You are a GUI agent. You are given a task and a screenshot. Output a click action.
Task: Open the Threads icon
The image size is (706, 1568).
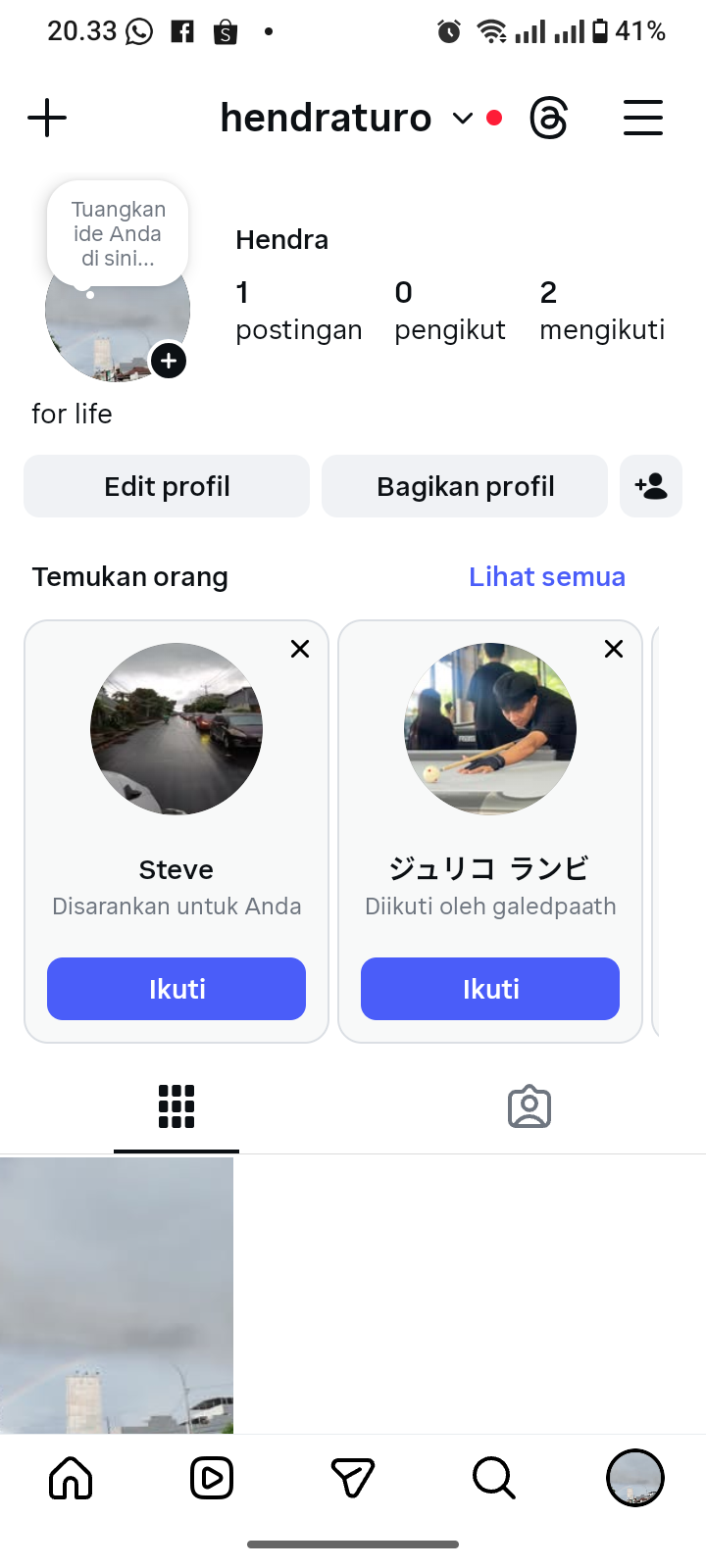click(x=549, y=119)
